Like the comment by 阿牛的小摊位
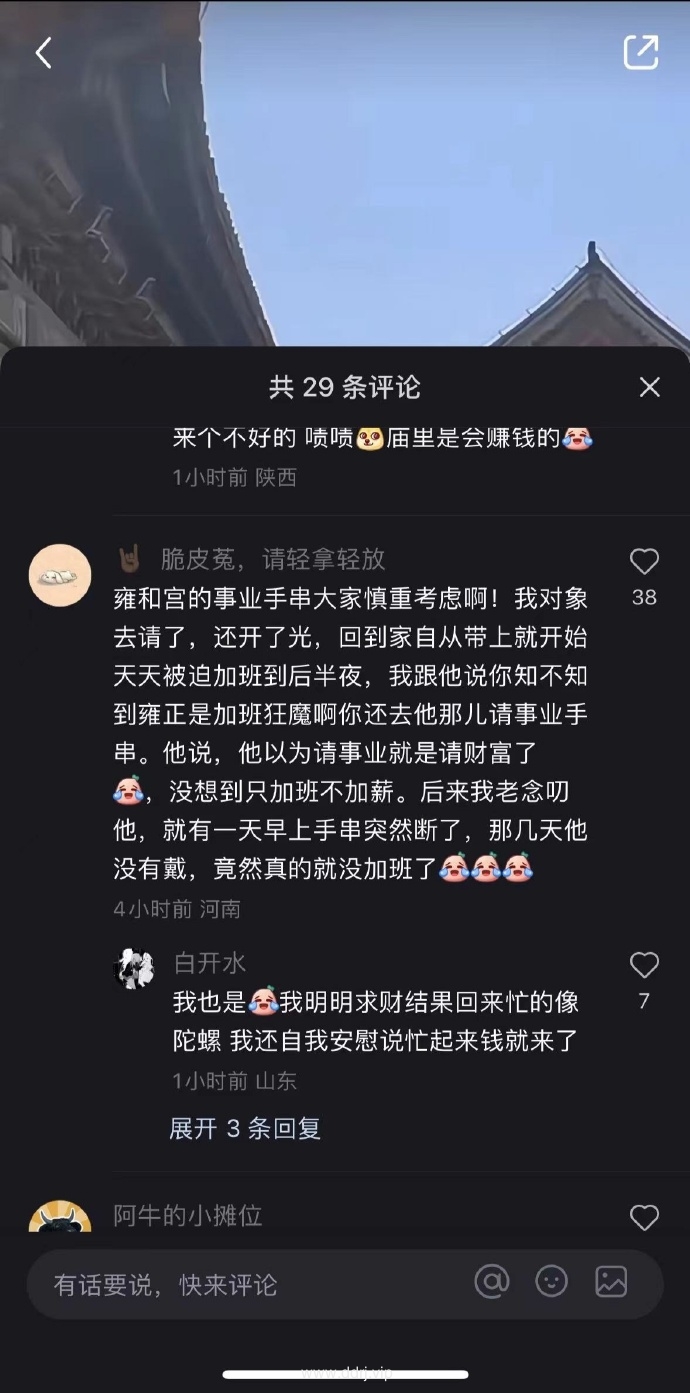 click(644, 1217)
